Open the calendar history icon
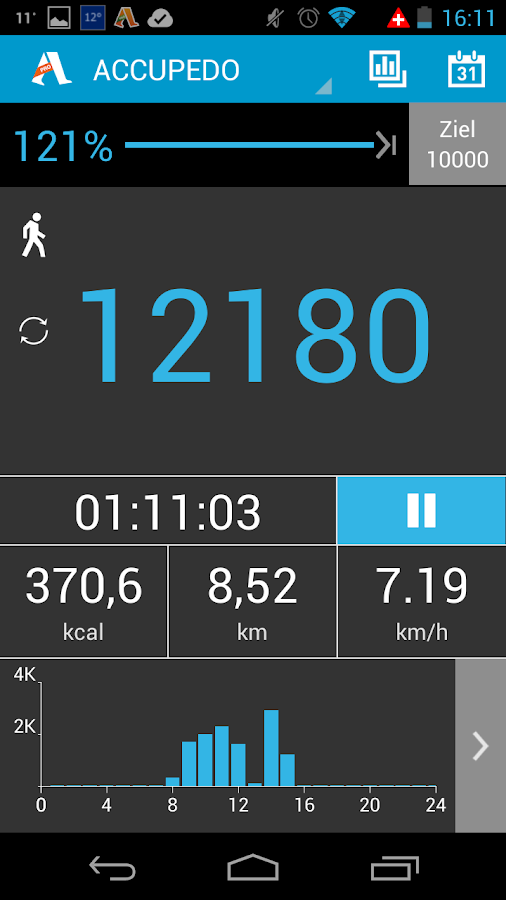Screen dimensions: 506x900 (466, 69)
